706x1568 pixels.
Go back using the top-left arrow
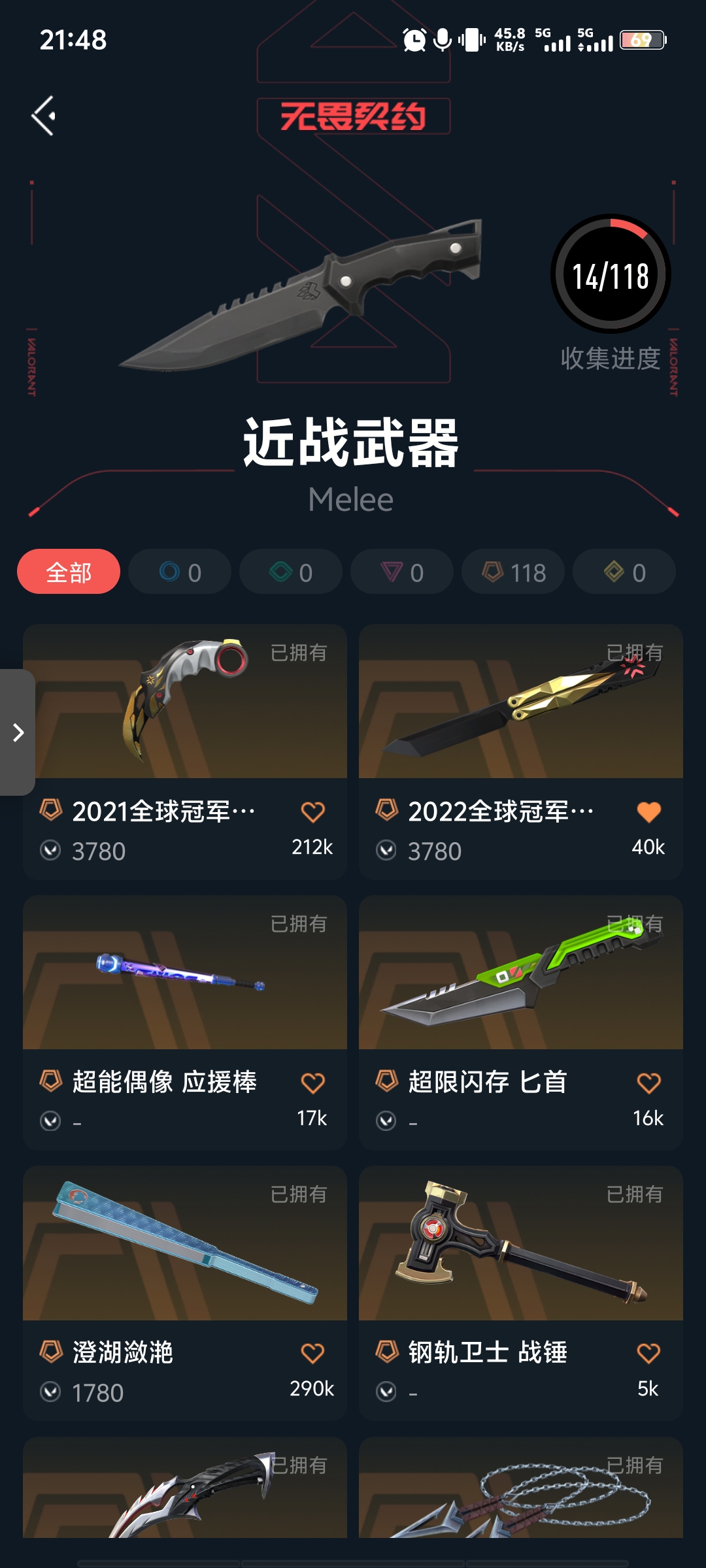44,116
